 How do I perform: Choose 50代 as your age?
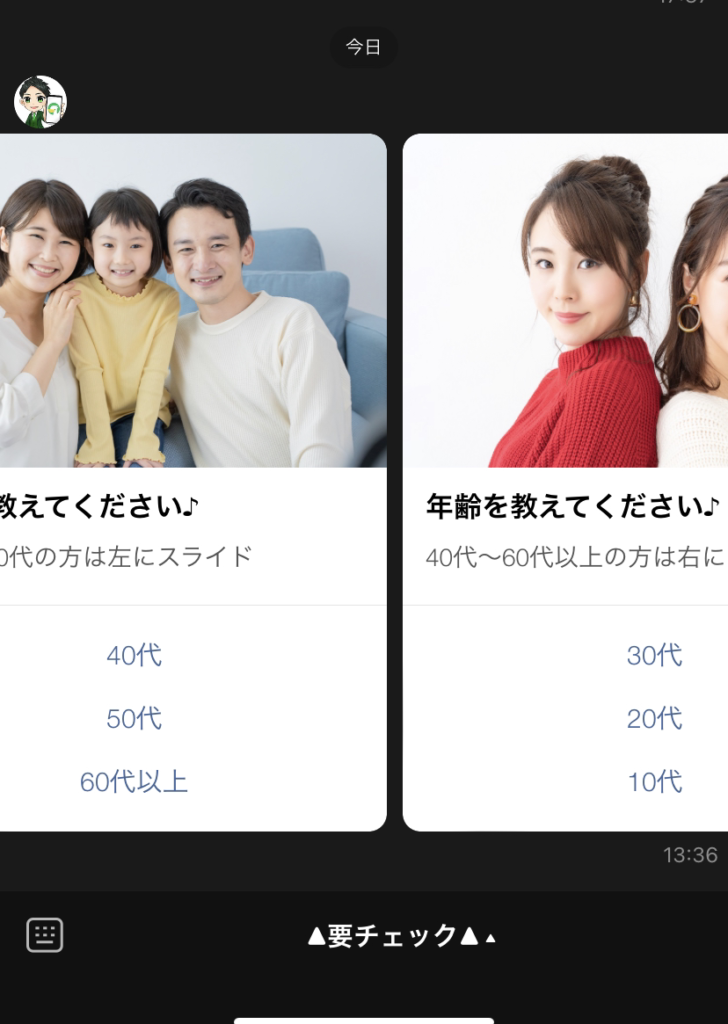pyautogui.click(x=134, y=719)
